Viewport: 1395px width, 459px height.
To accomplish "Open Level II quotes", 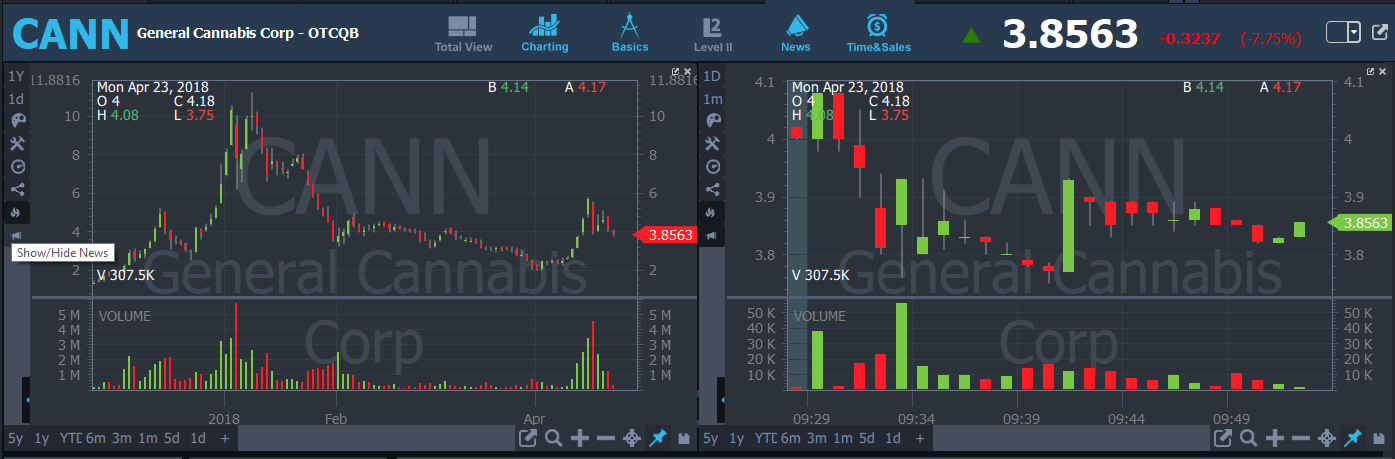I will pyautogui.click(x=712, y=34).
